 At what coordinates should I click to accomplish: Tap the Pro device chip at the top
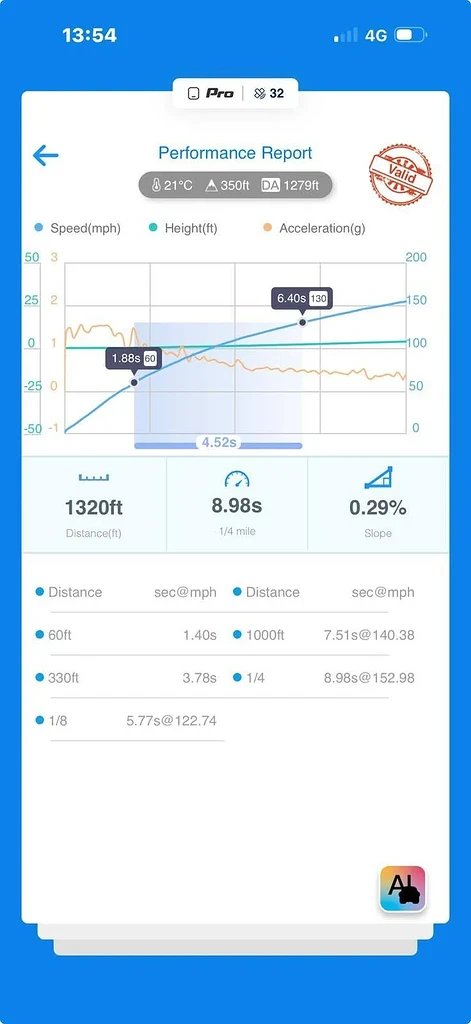click(210, 93)
